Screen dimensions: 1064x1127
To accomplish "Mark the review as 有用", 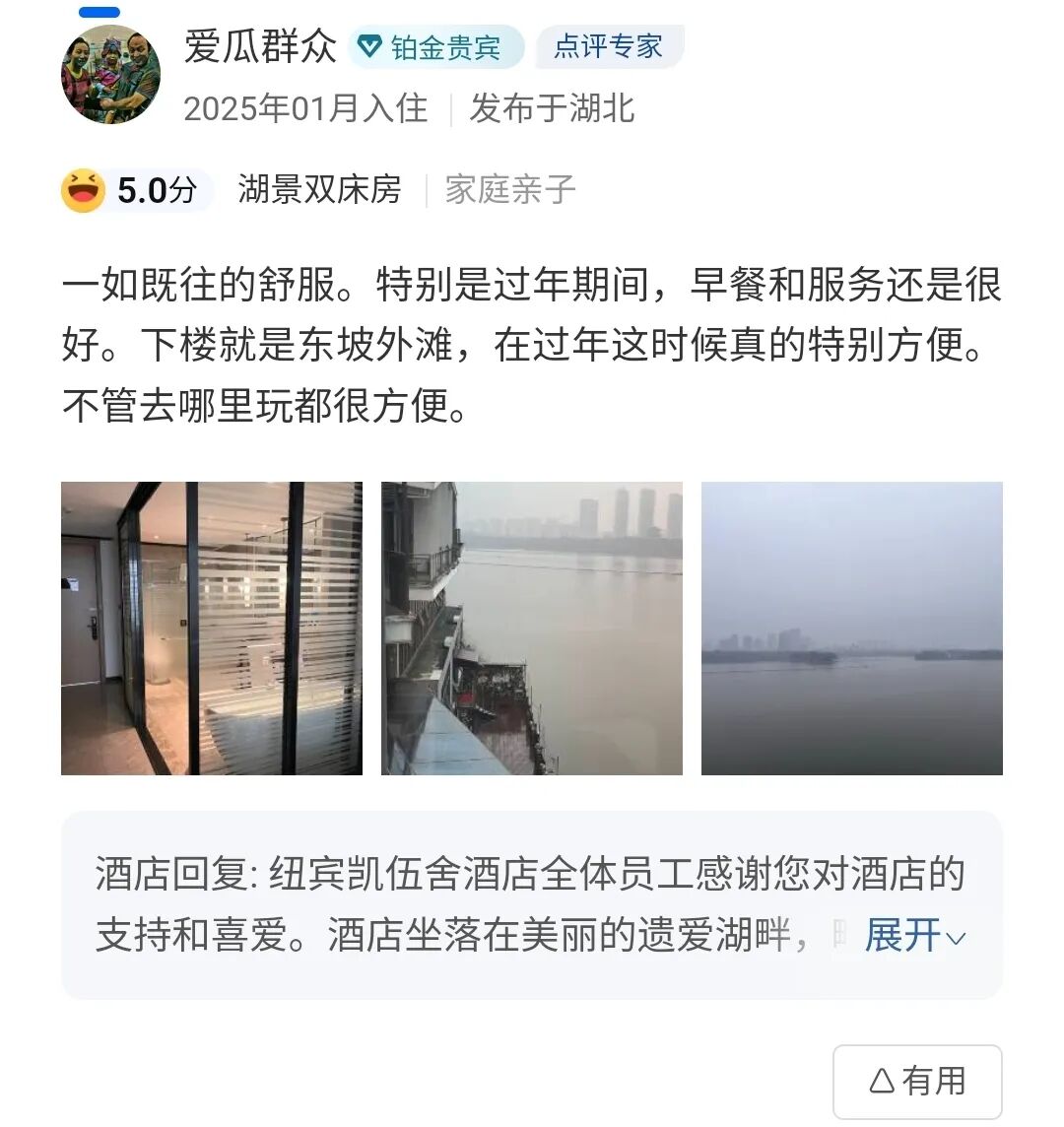I will point(917,1081).
